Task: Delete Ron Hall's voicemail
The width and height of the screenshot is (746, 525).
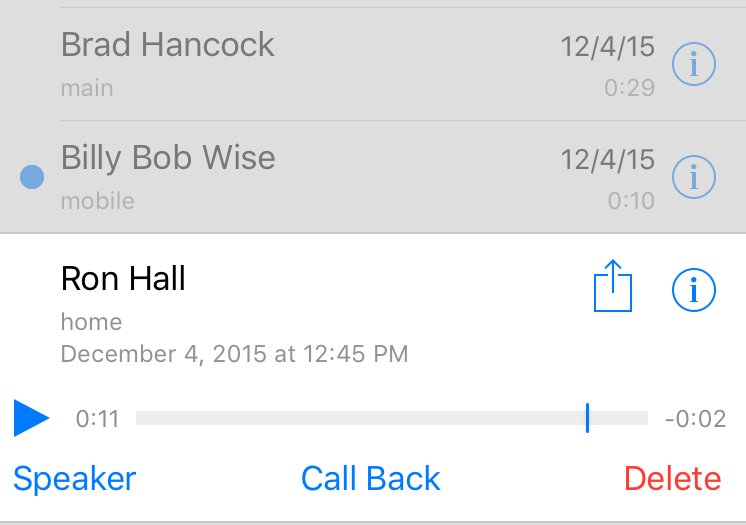Action: click(672, 479)
